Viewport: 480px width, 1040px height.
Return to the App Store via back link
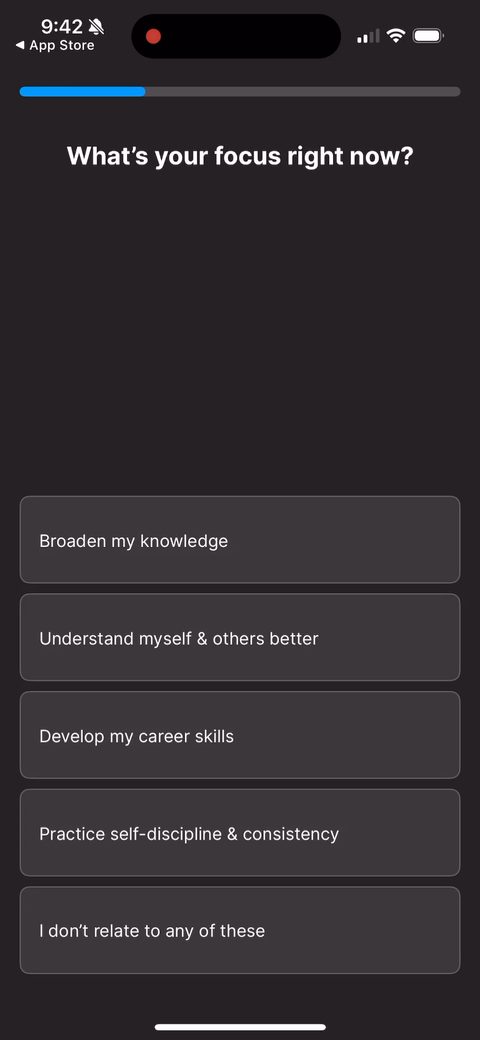[55, 46]
